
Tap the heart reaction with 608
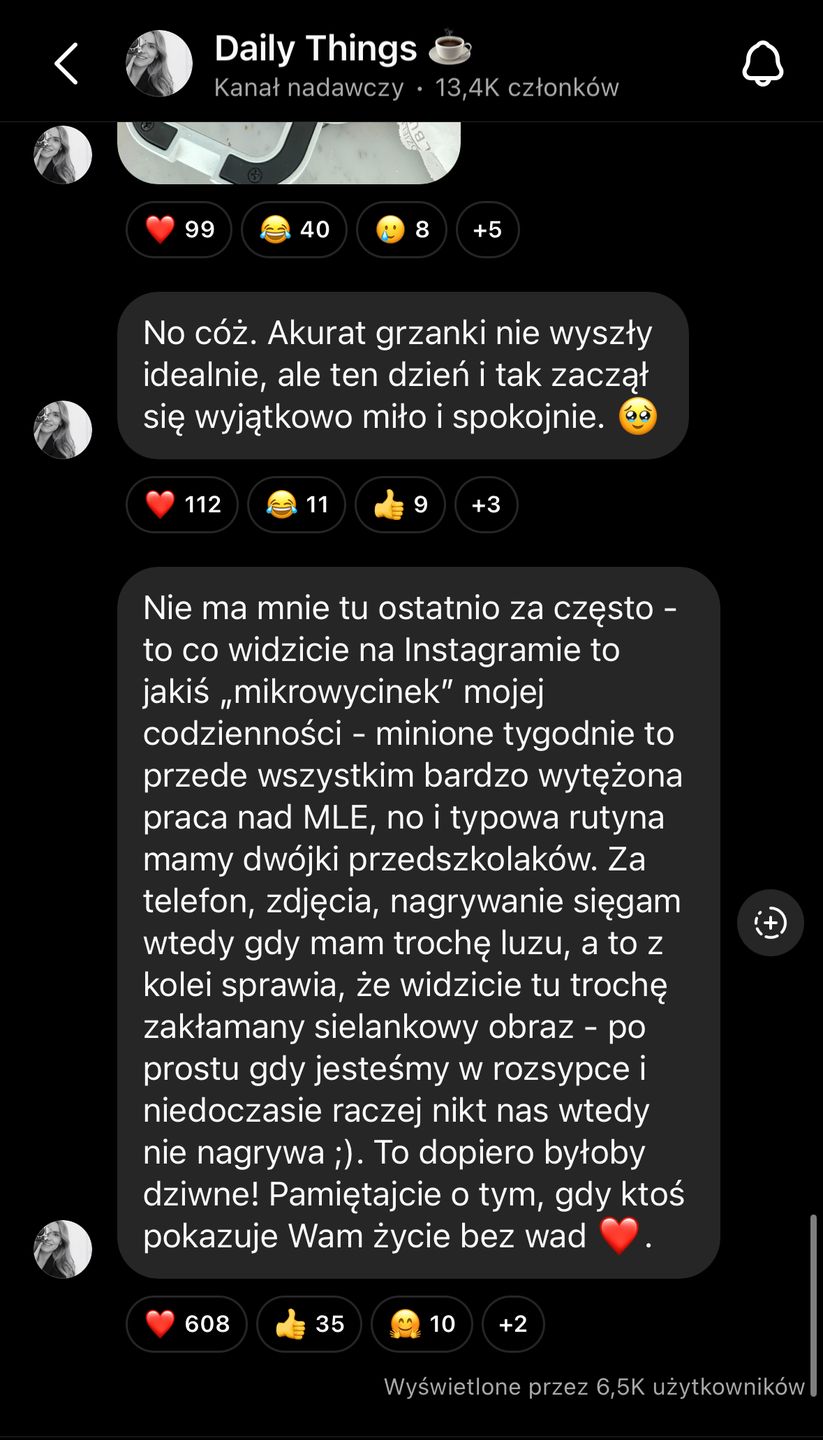186,1324
